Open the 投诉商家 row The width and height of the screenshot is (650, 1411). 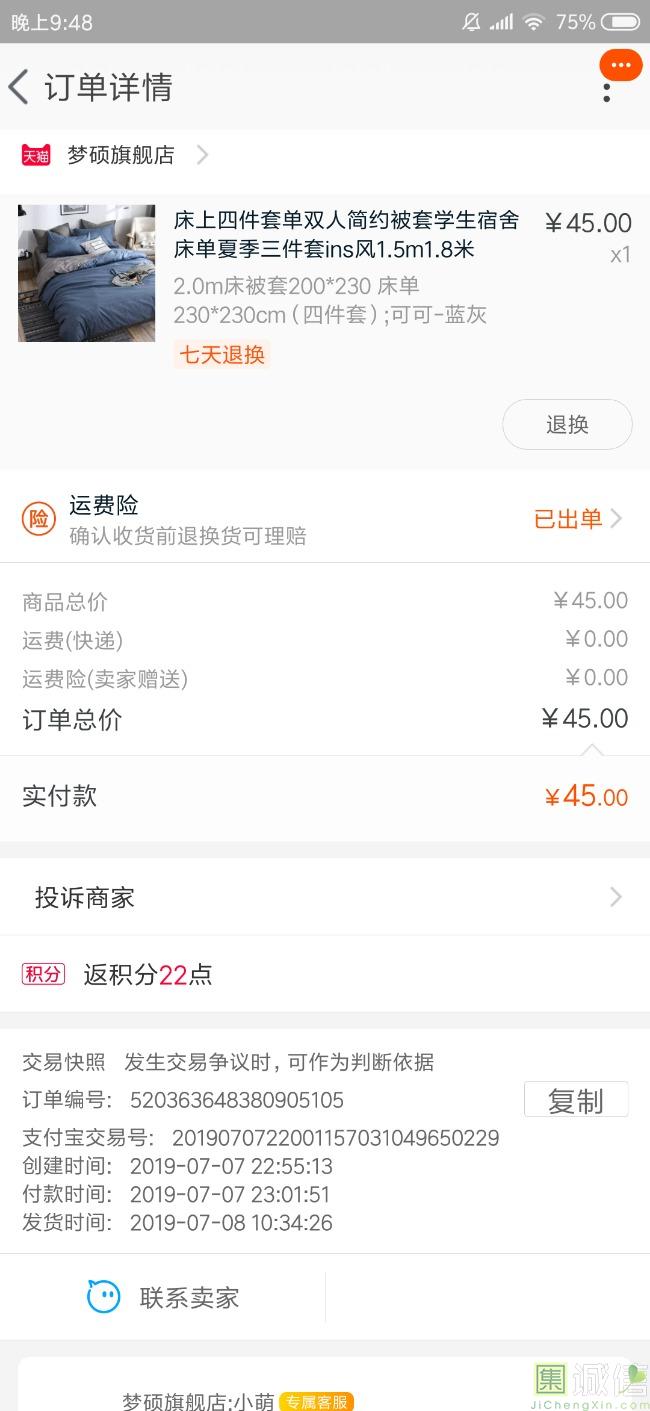pyautogui.click(x=325, y=897)
